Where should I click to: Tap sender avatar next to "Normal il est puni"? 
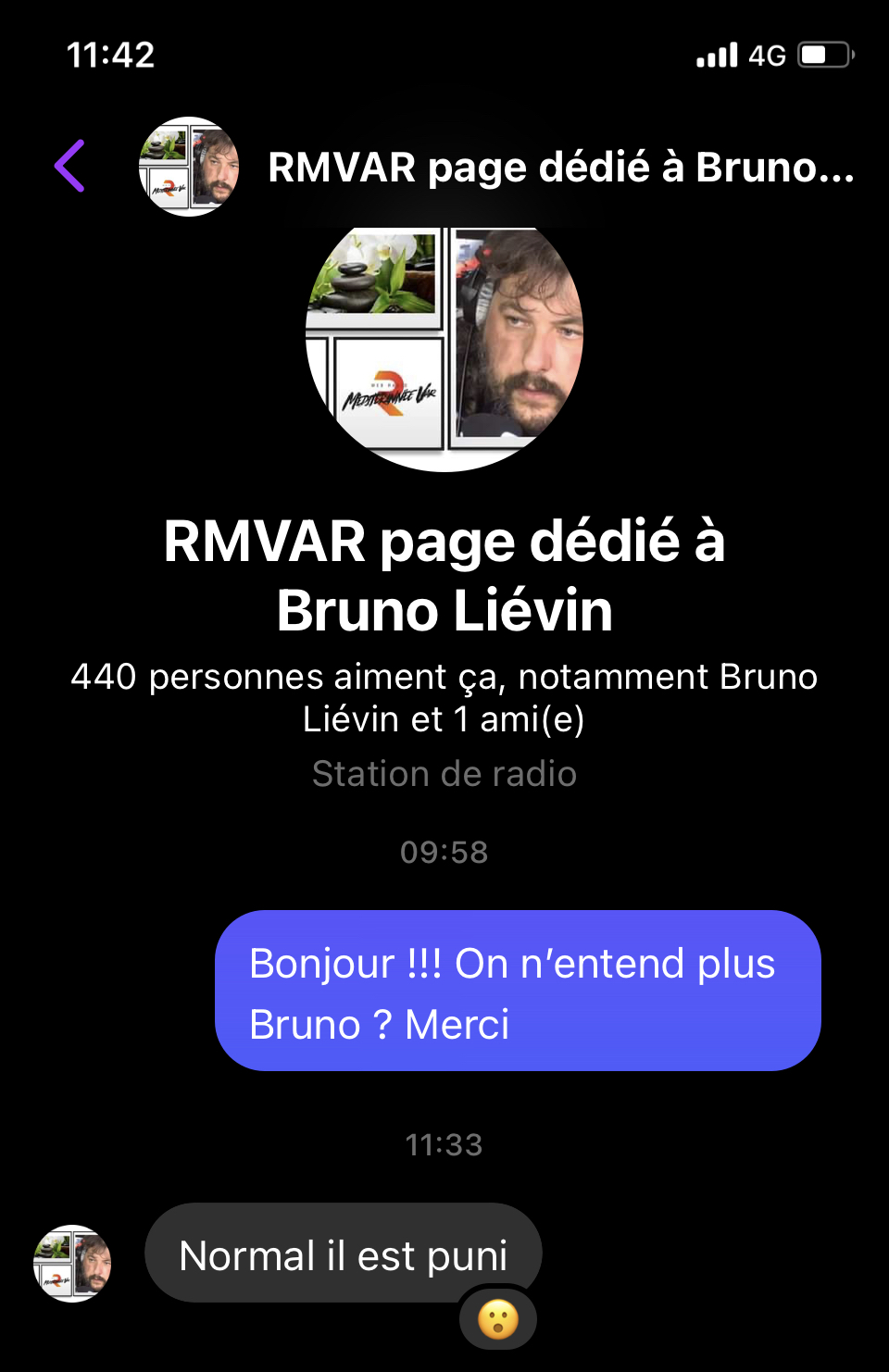pos(72,1264)
